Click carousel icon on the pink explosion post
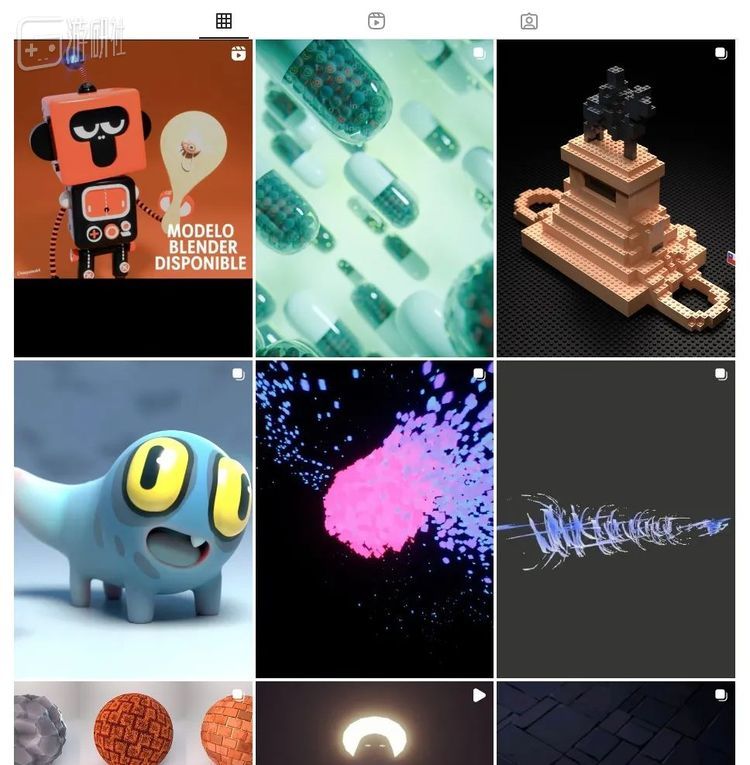Viewport: 750px width, 765px height. [479, 373]
